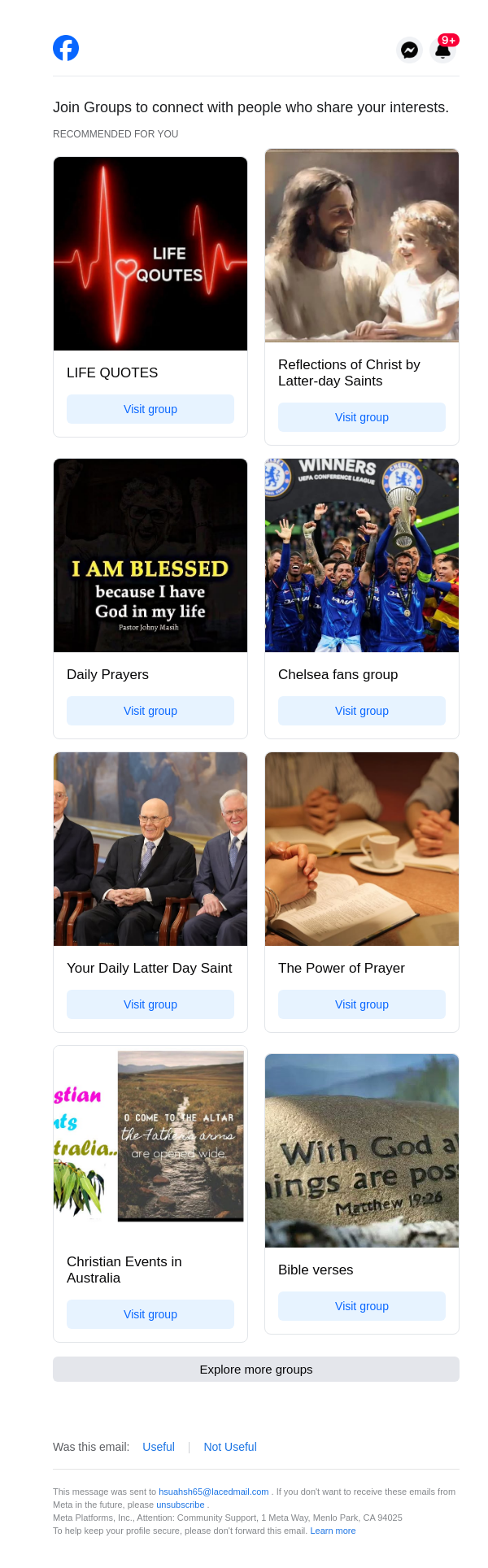The width and height of the screenshot is (488, 1568).
Task: Visit the Chelsea fans group
Action: coord(362,711)
